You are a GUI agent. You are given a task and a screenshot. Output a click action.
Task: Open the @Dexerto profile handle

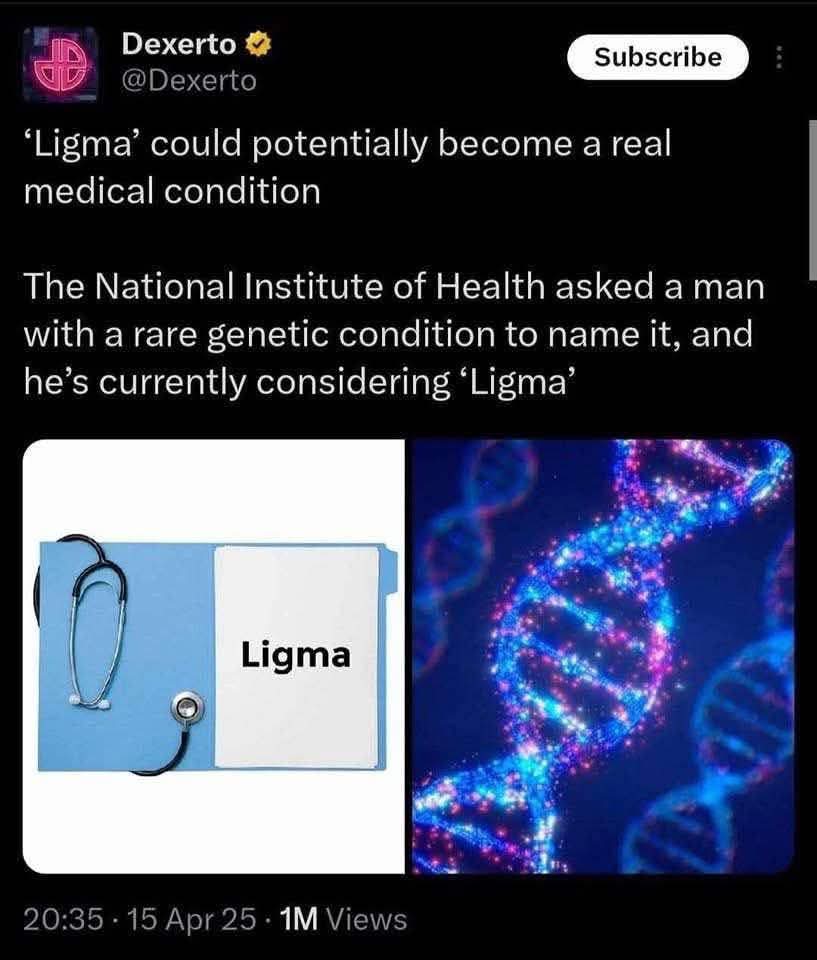point(188,81)
